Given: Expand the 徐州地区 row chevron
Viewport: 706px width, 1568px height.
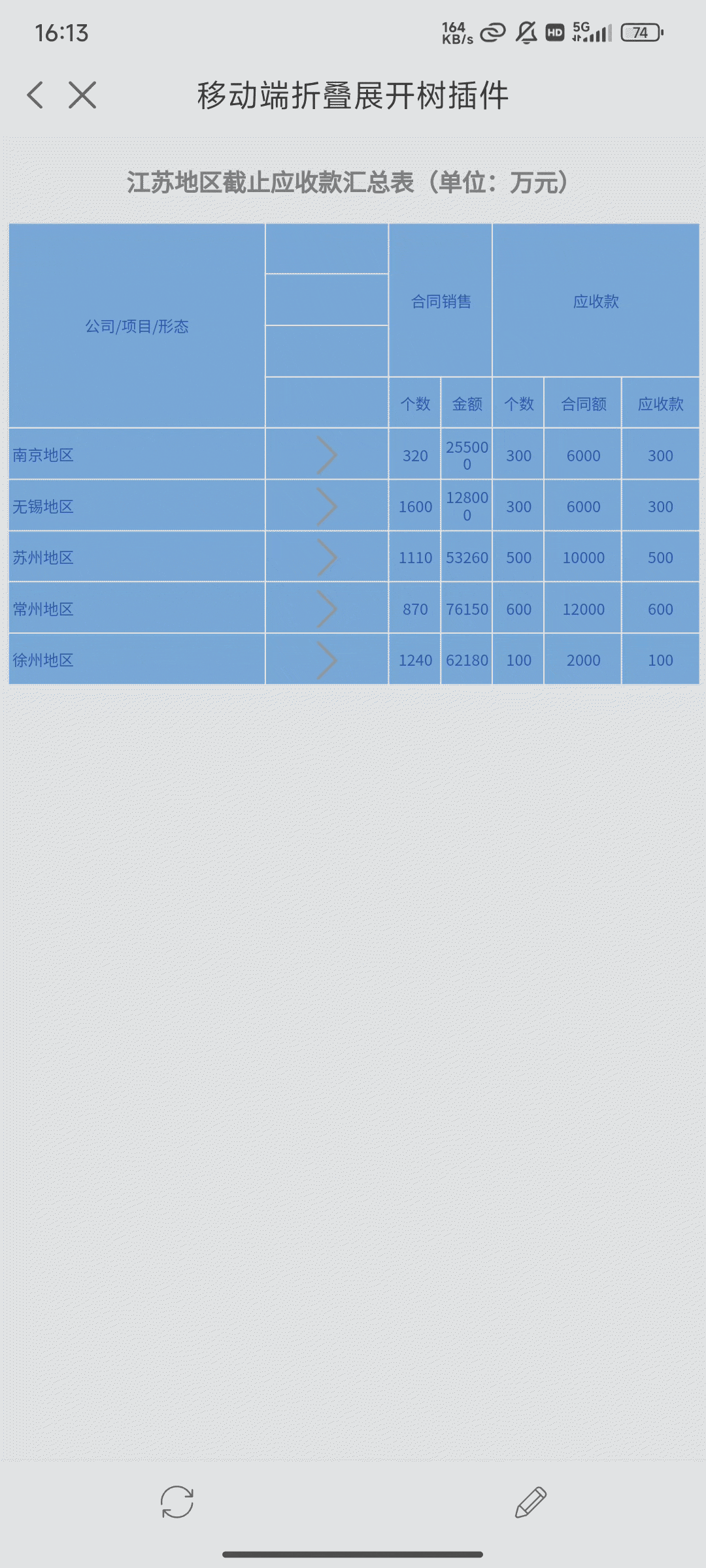Looking at the screenshot, I should pos(327,660).
